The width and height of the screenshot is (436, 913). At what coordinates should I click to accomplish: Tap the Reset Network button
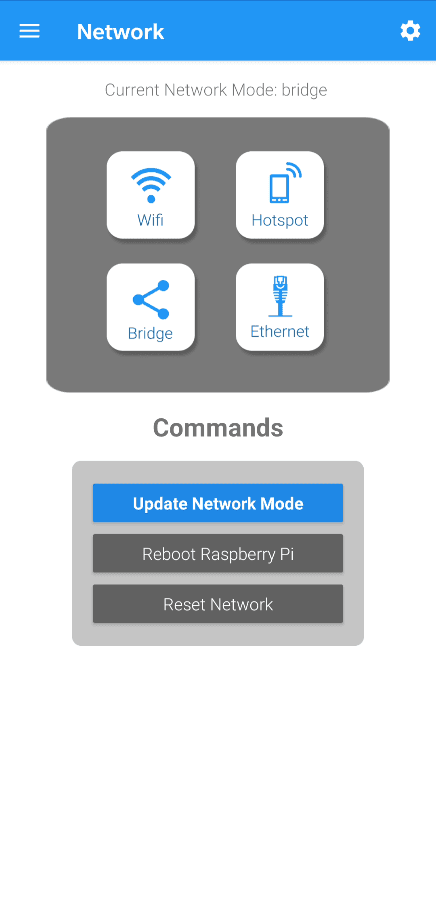[218, 604]
